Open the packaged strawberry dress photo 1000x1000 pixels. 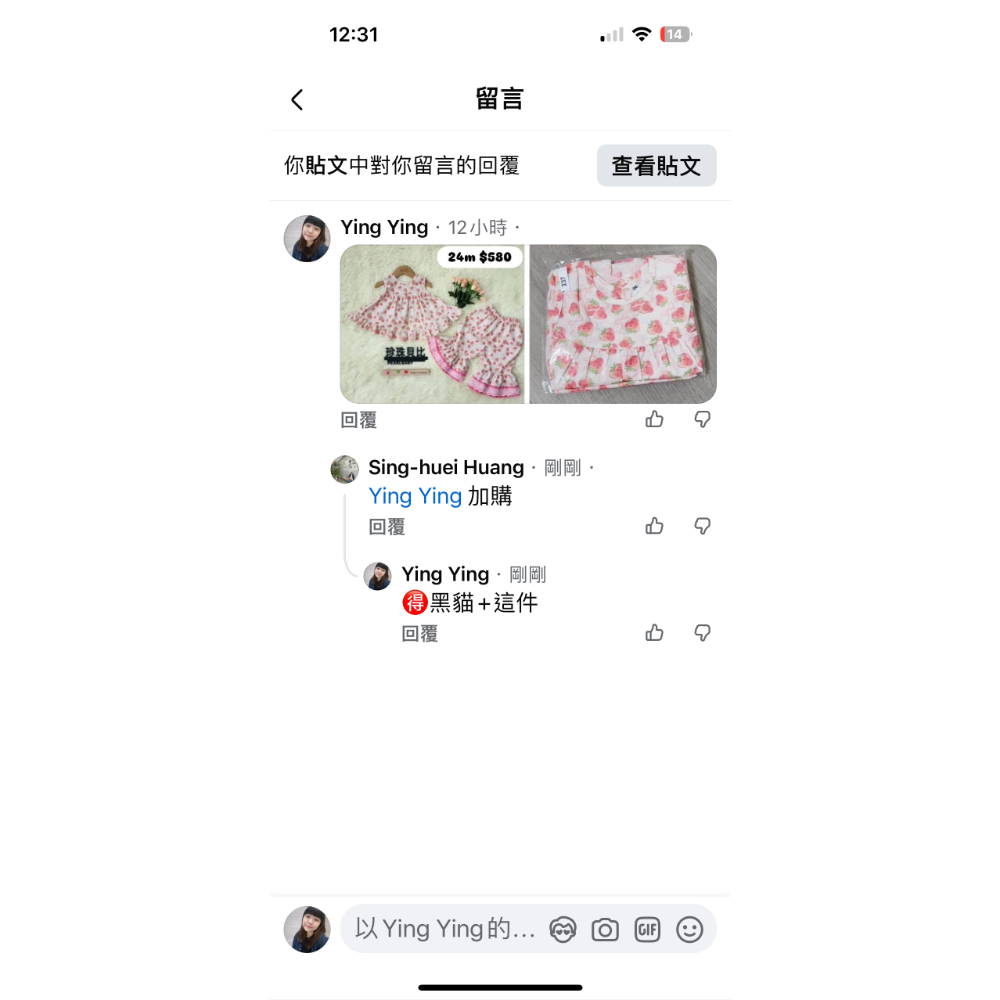pyautogui.click(x=623, y=324)
